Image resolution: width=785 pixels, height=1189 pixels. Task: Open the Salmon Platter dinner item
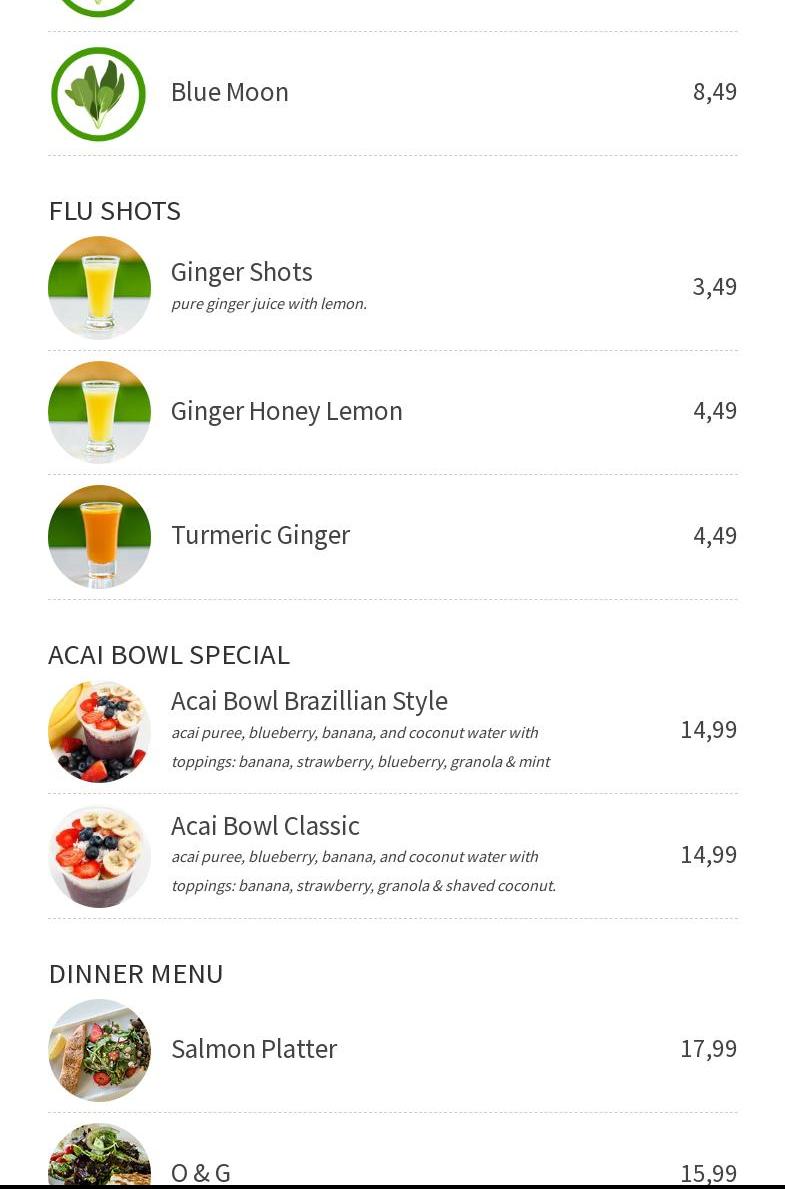(x=254, y=1049)
